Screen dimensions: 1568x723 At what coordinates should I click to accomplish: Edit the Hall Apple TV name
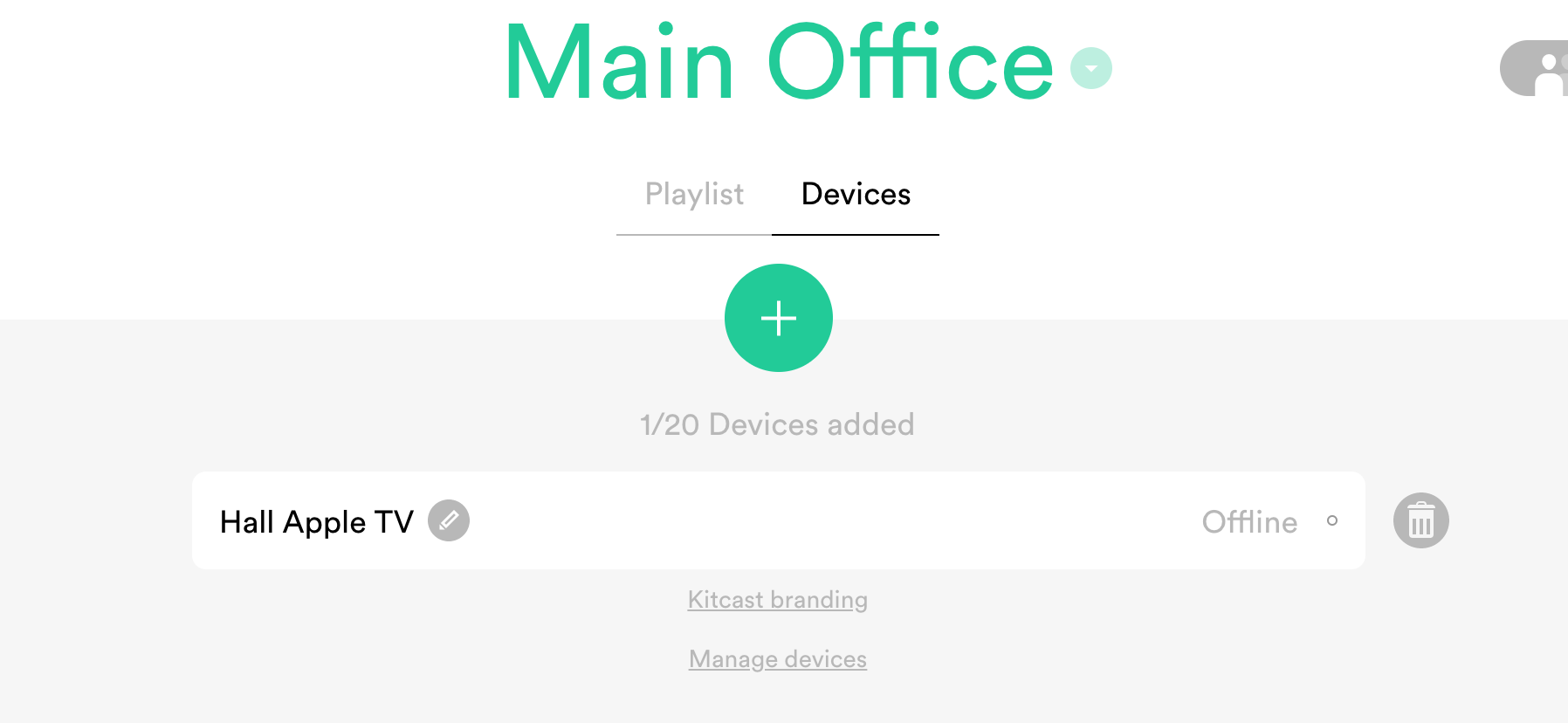click(x=449, y=520)
